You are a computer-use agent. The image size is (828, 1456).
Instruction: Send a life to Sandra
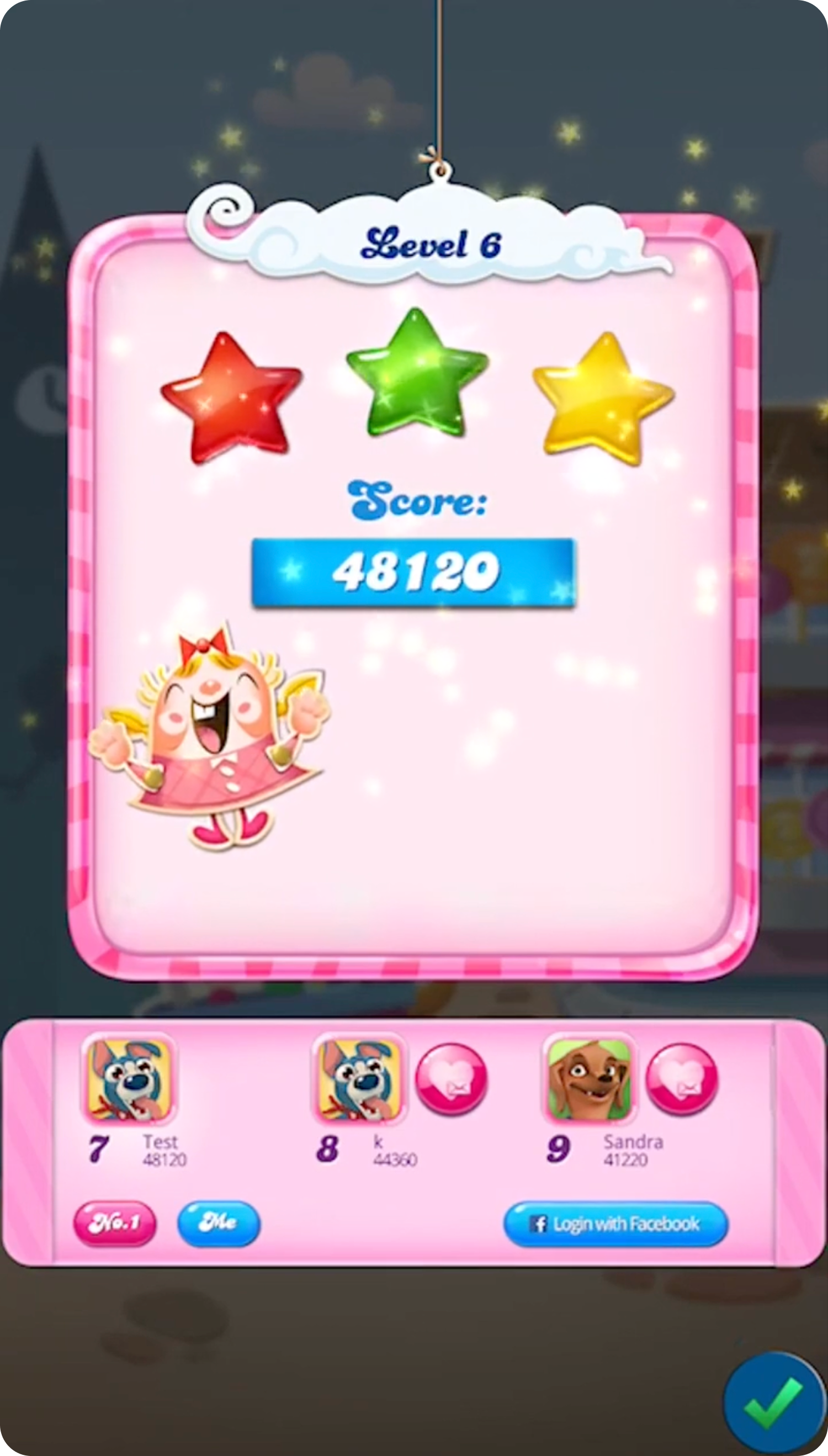pyautogui.click(x=682, y=1079)
